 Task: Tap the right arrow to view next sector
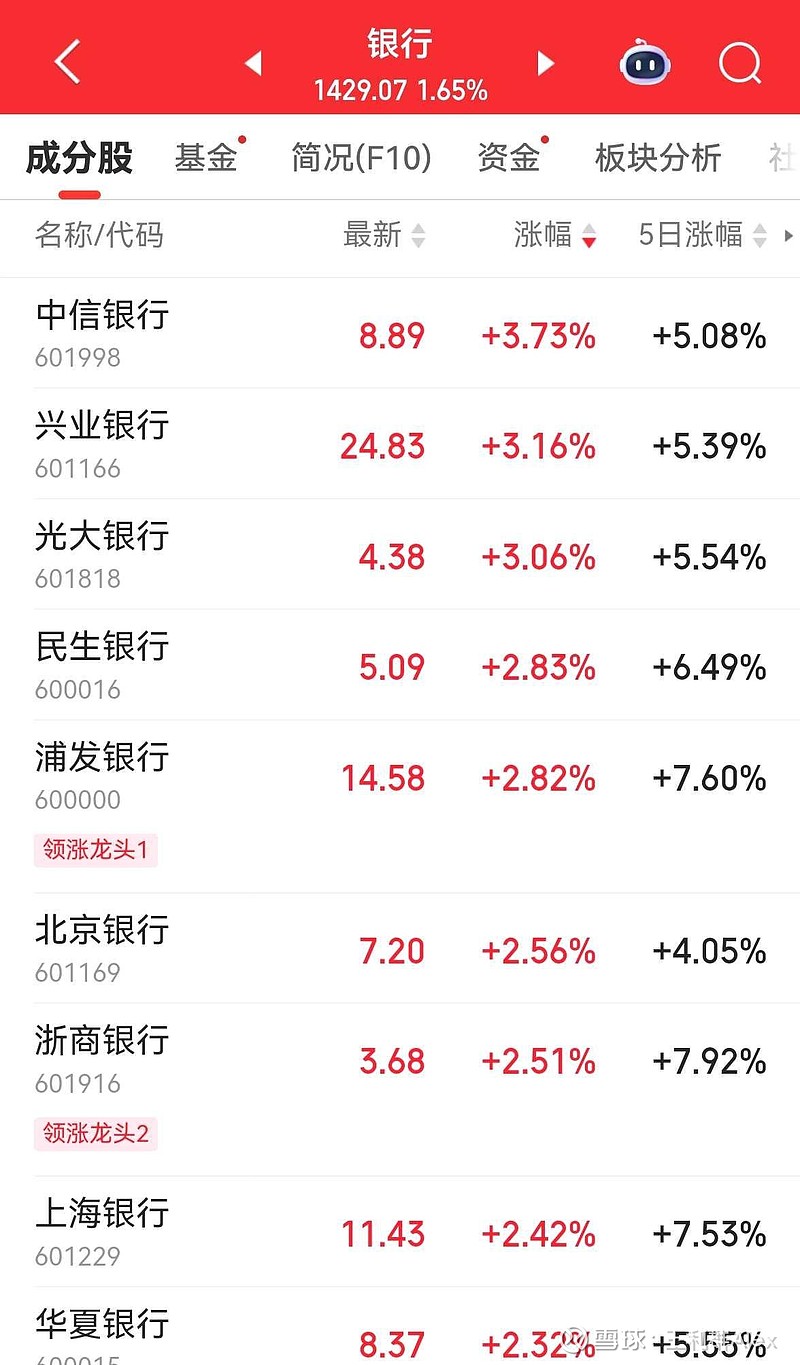tap(546, 62)
